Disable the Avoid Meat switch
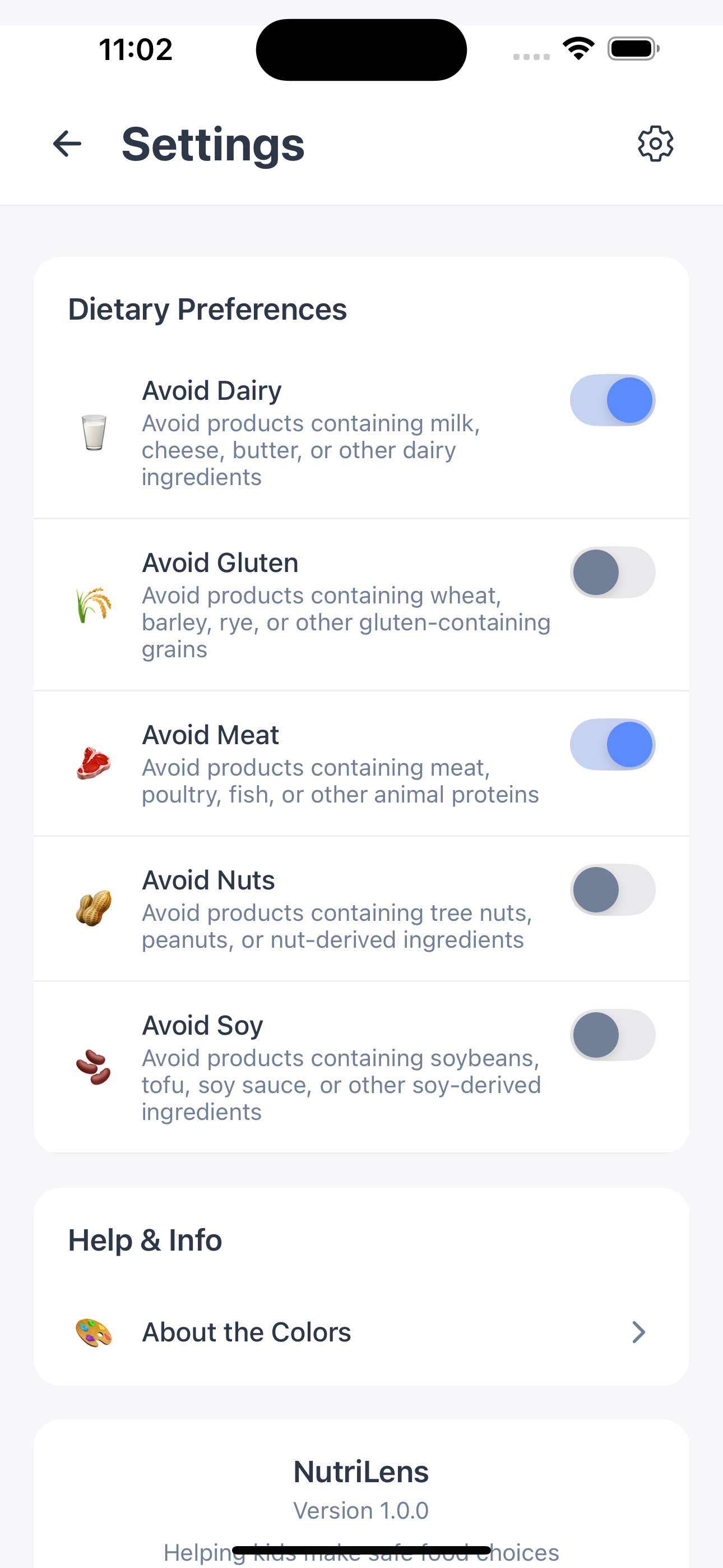Screen dimensions: 723x1568 612,744
